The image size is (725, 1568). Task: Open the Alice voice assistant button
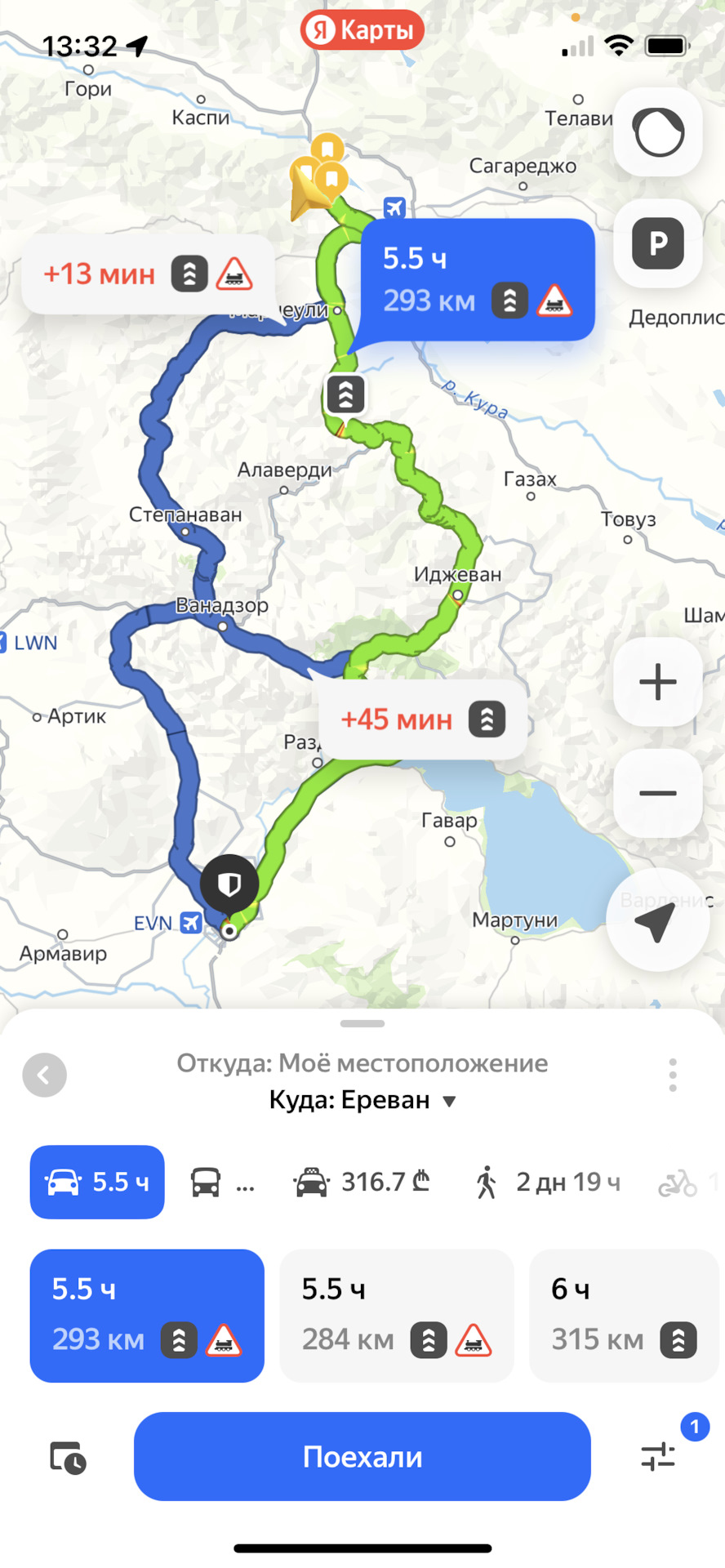pos(657,131)
